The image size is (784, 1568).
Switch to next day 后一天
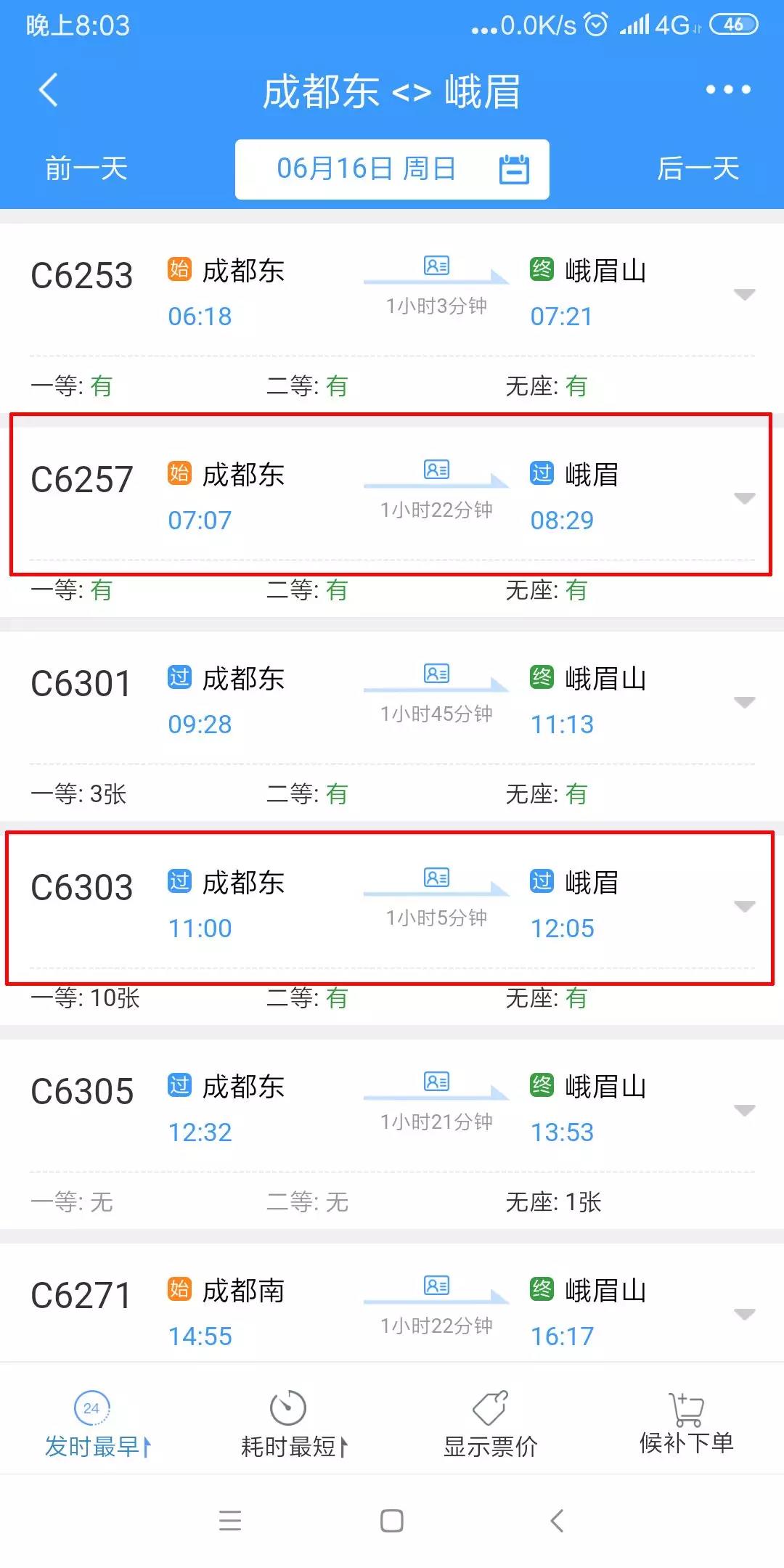[x=698, y=168]
